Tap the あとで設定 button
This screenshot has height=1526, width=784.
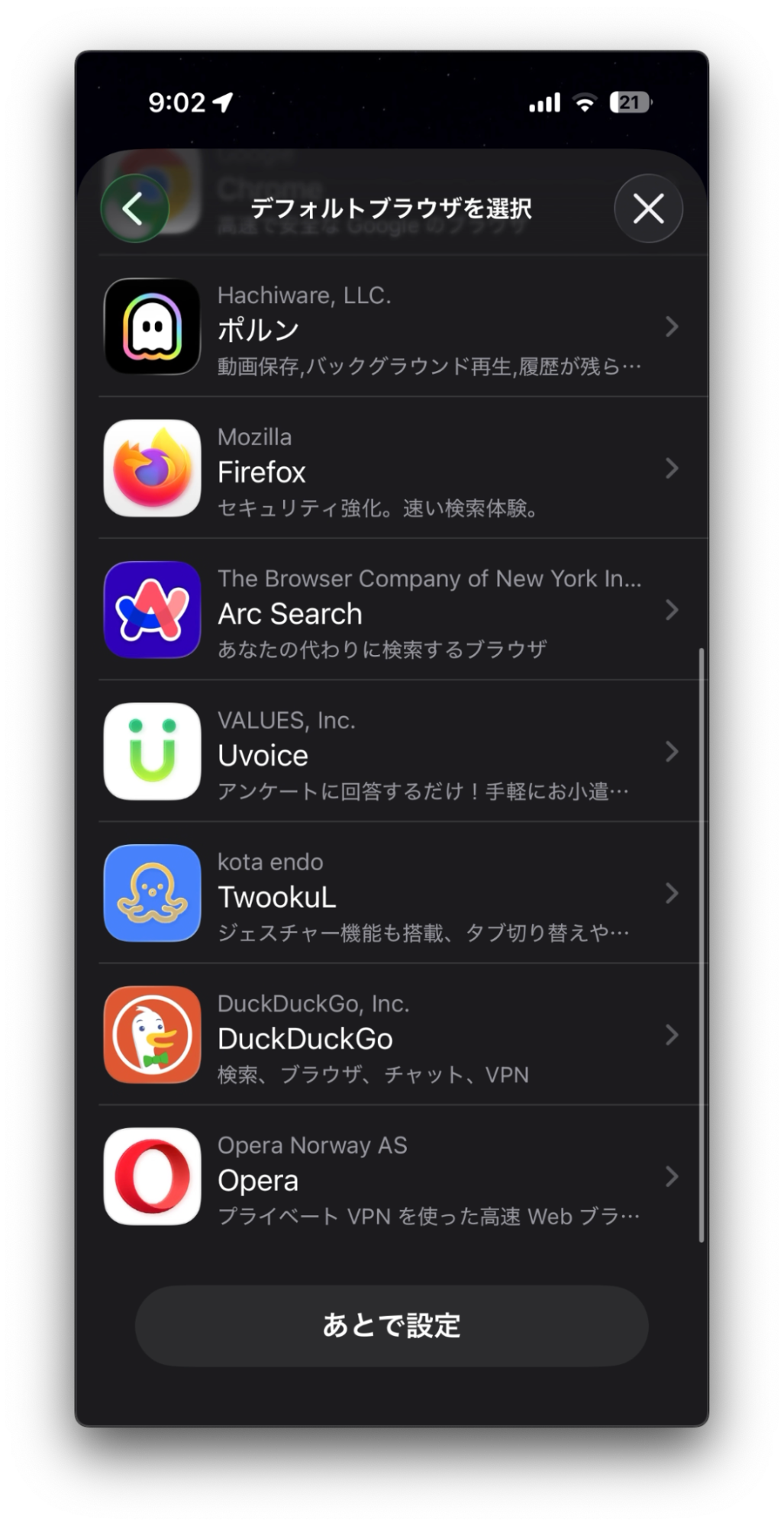392,1326
